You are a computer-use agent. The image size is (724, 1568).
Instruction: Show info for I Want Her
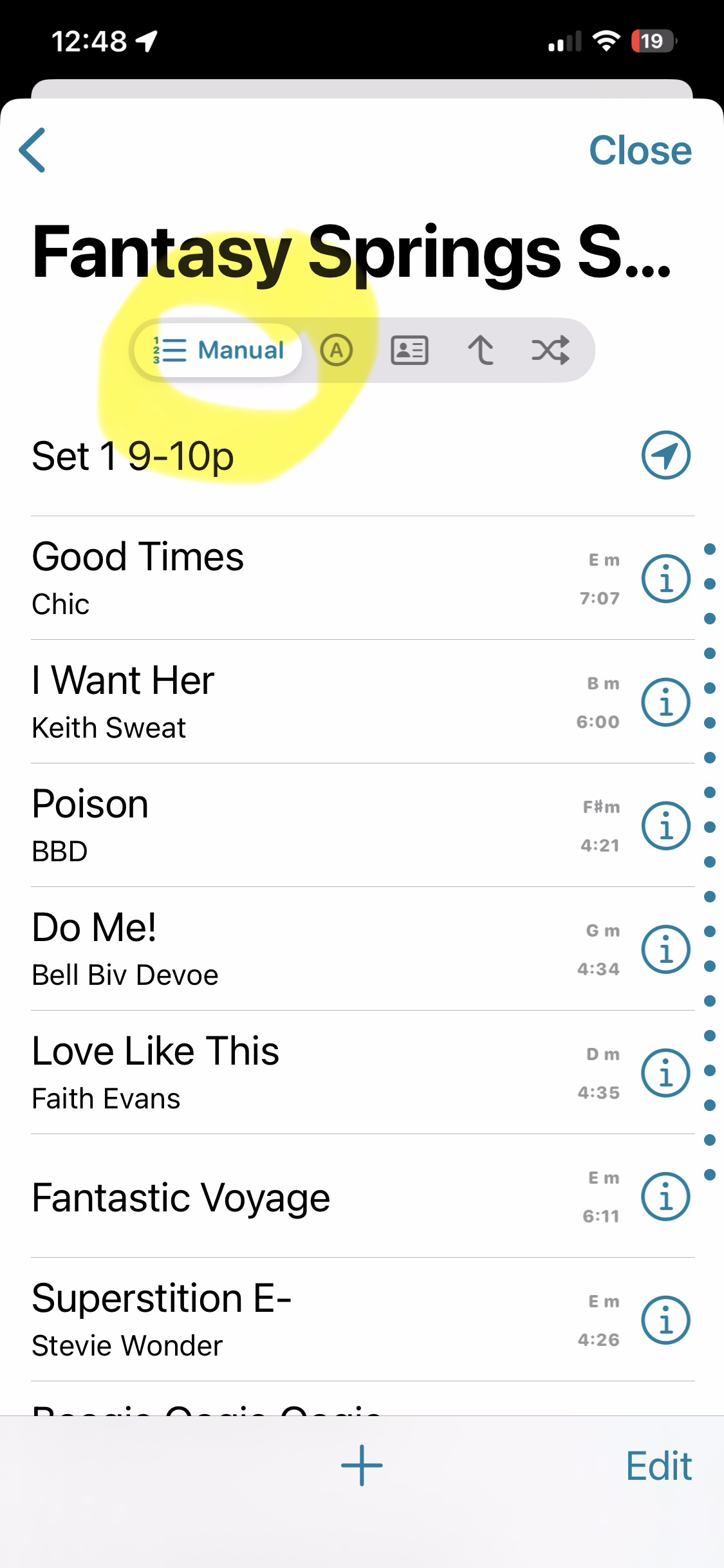pos(666,702)
